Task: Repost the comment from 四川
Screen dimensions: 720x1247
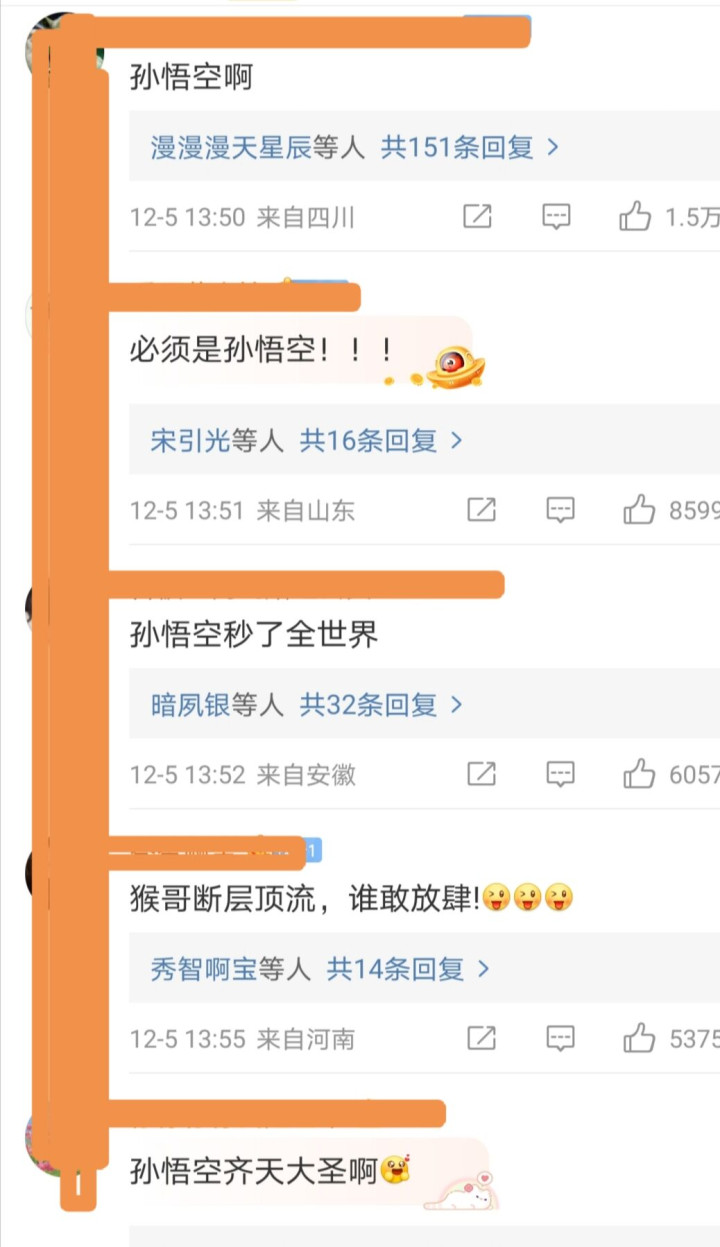Action: (x=478, y=216)
